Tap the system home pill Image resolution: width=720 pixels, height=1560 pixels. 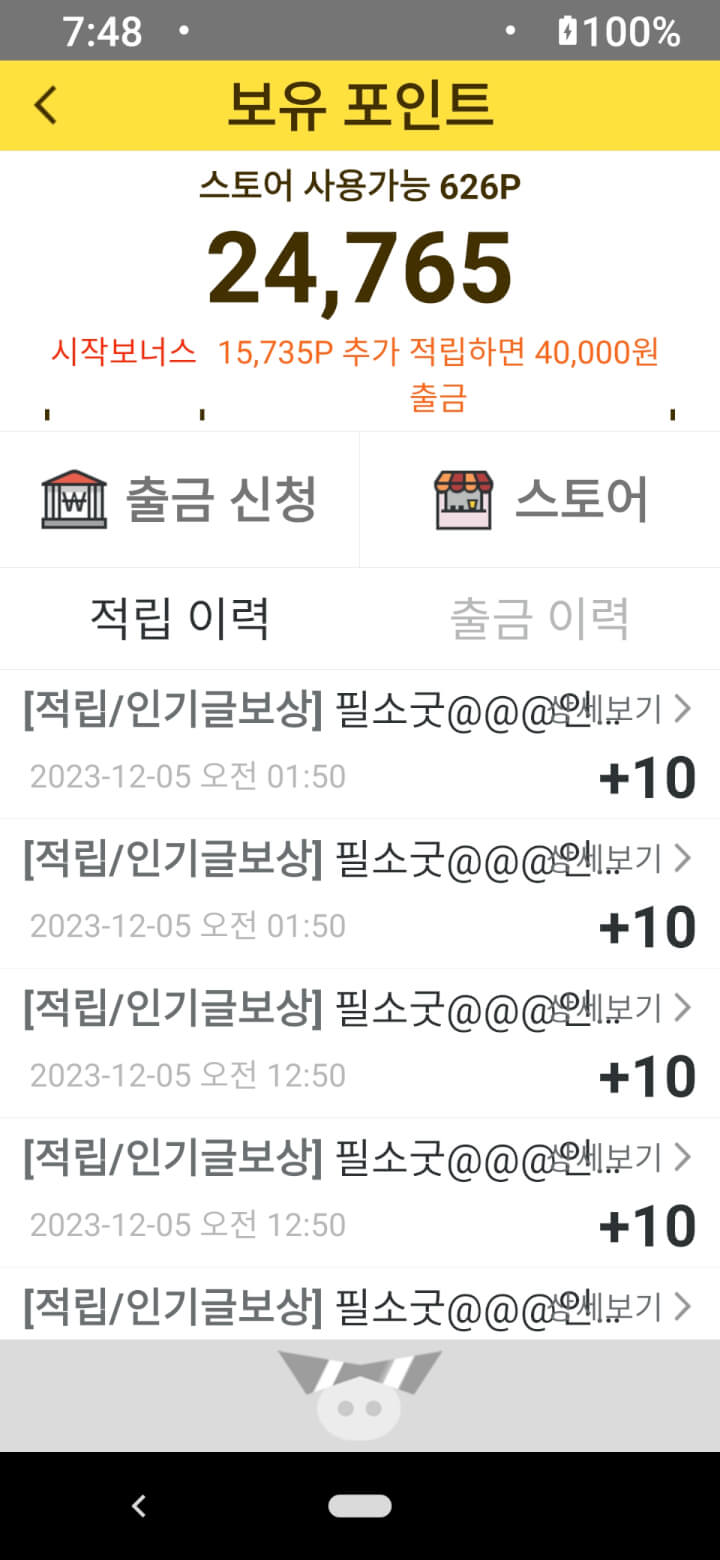click(359, 1506)
